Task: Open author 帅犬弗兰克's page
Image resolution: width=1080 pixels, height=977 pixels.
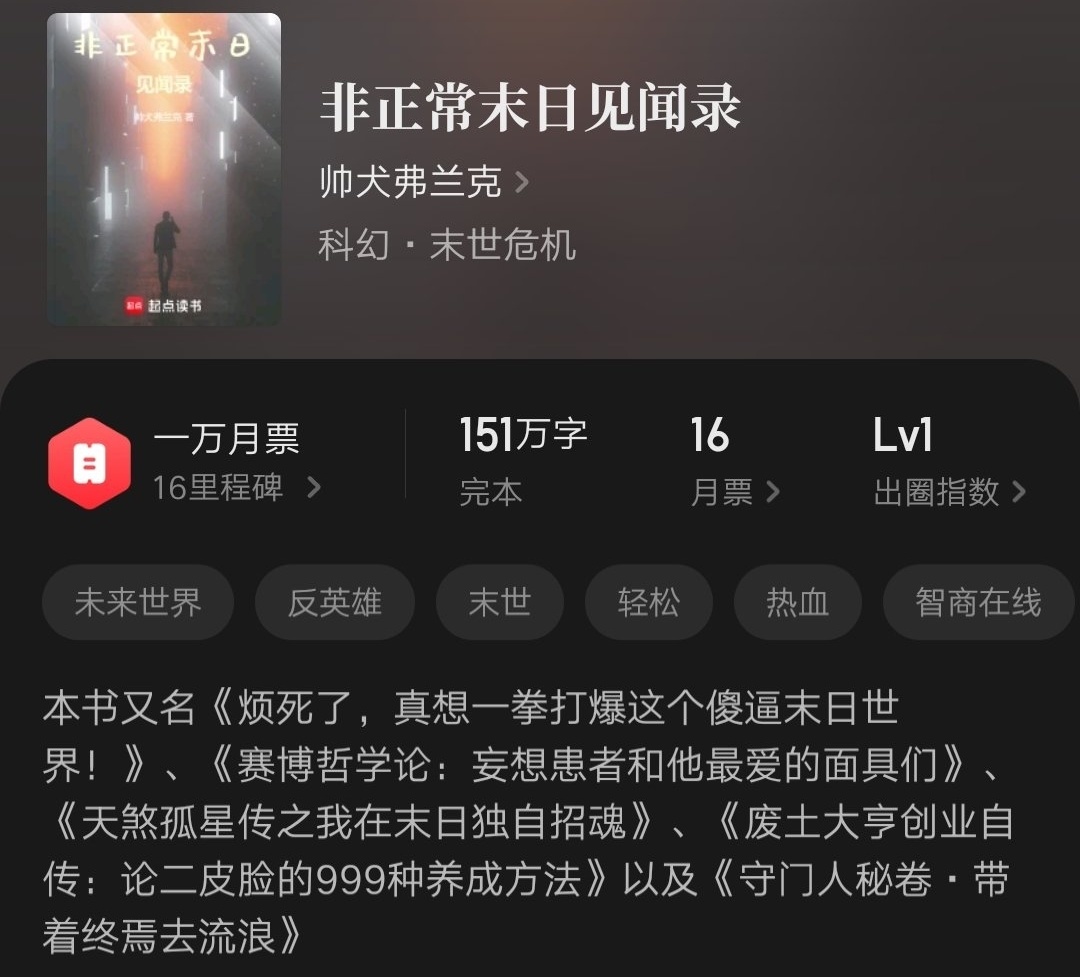Action: 422,183
